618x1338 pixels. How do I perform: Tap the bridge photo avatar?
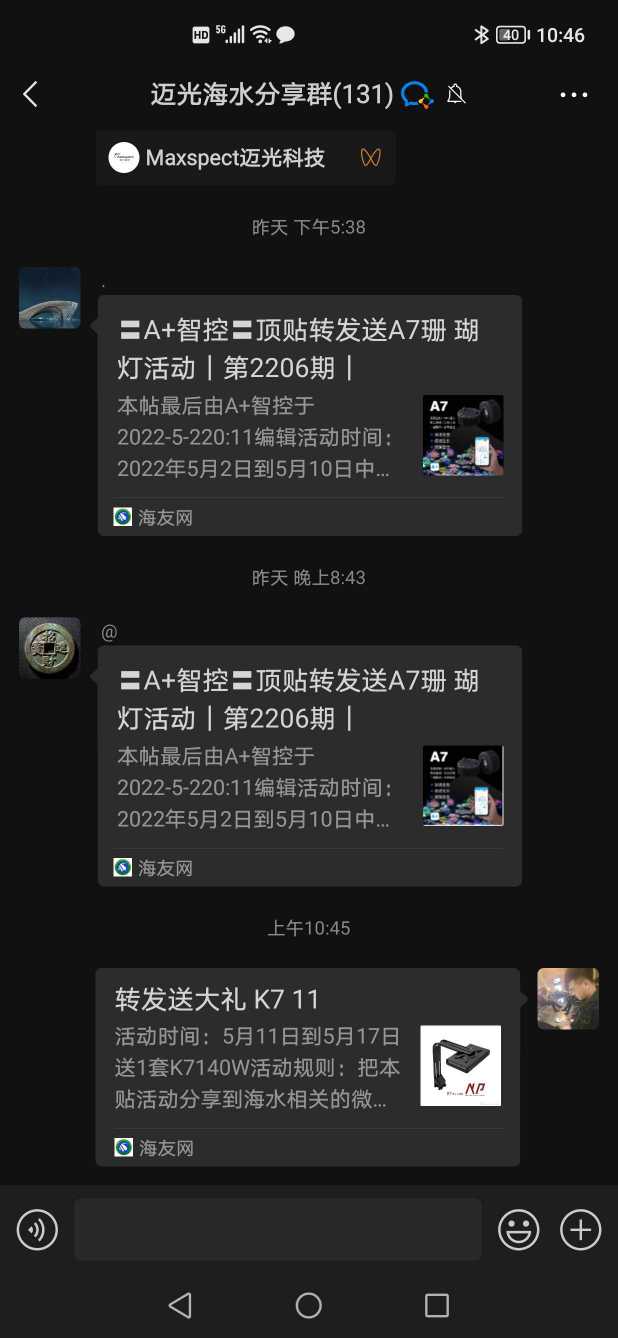(x=50, y=298)
